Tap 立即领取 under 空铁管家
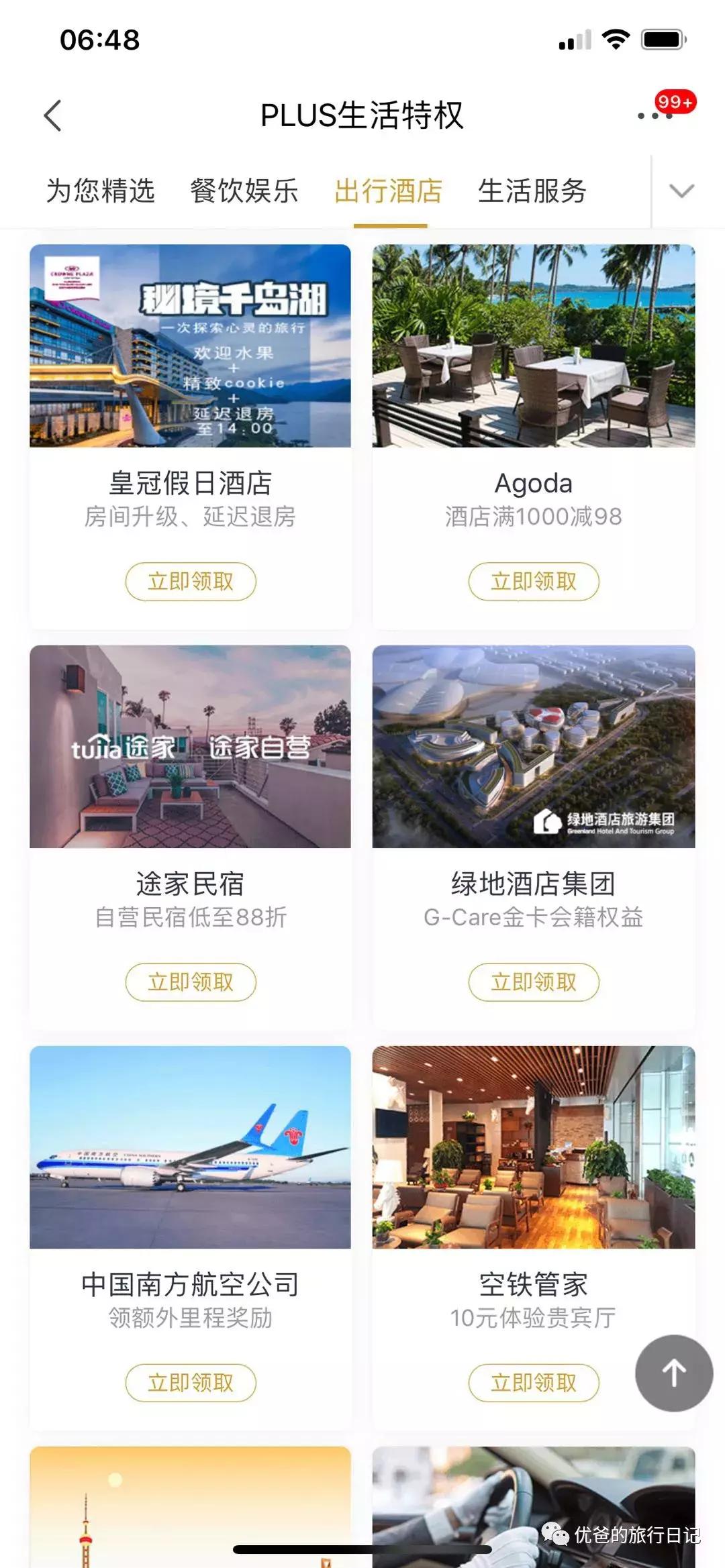 click(534, 1383)
